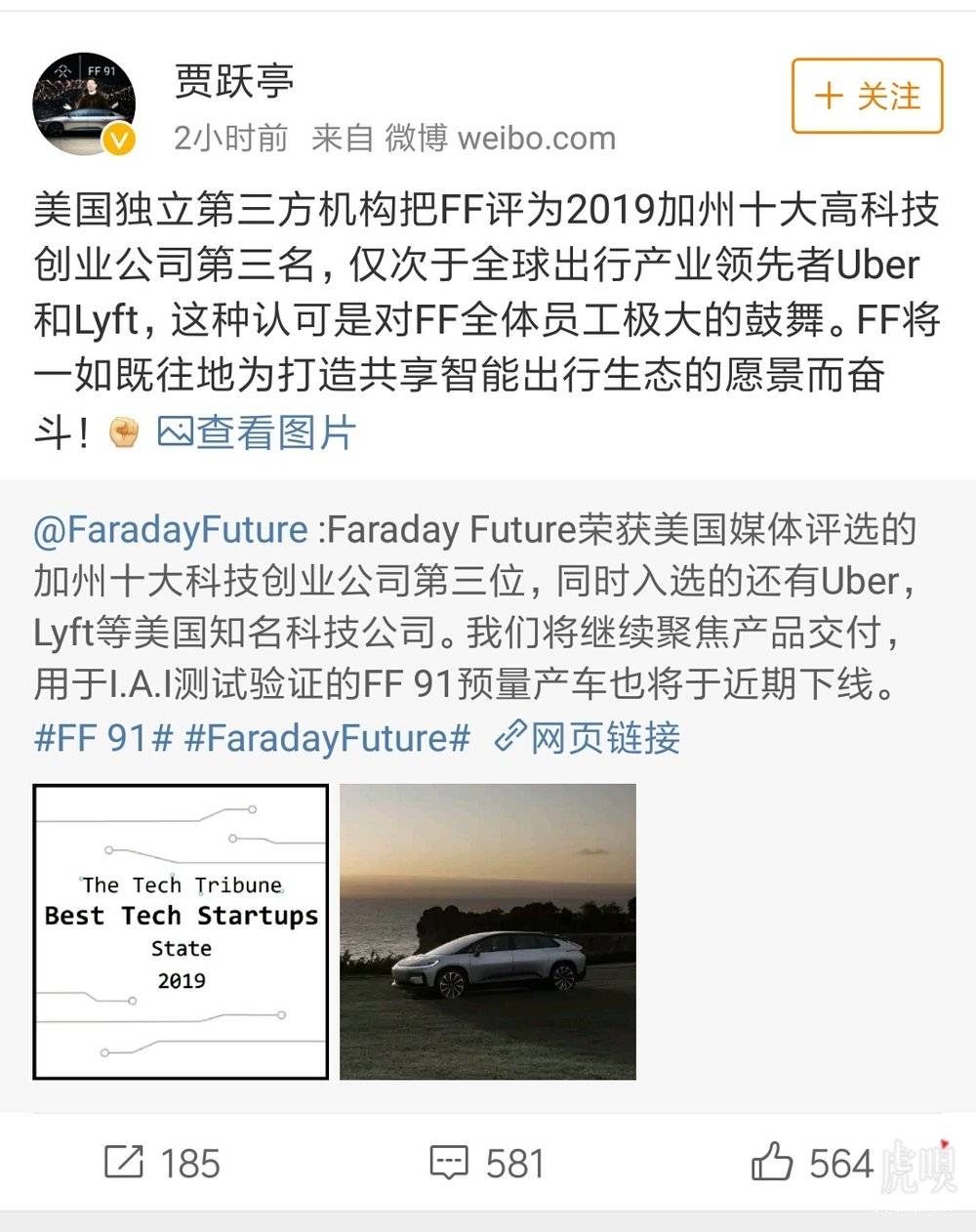976x1232 pixels.
Task: Open the #FF 91# hashtag
Action: pyautogui.click(x=102, y=737)
